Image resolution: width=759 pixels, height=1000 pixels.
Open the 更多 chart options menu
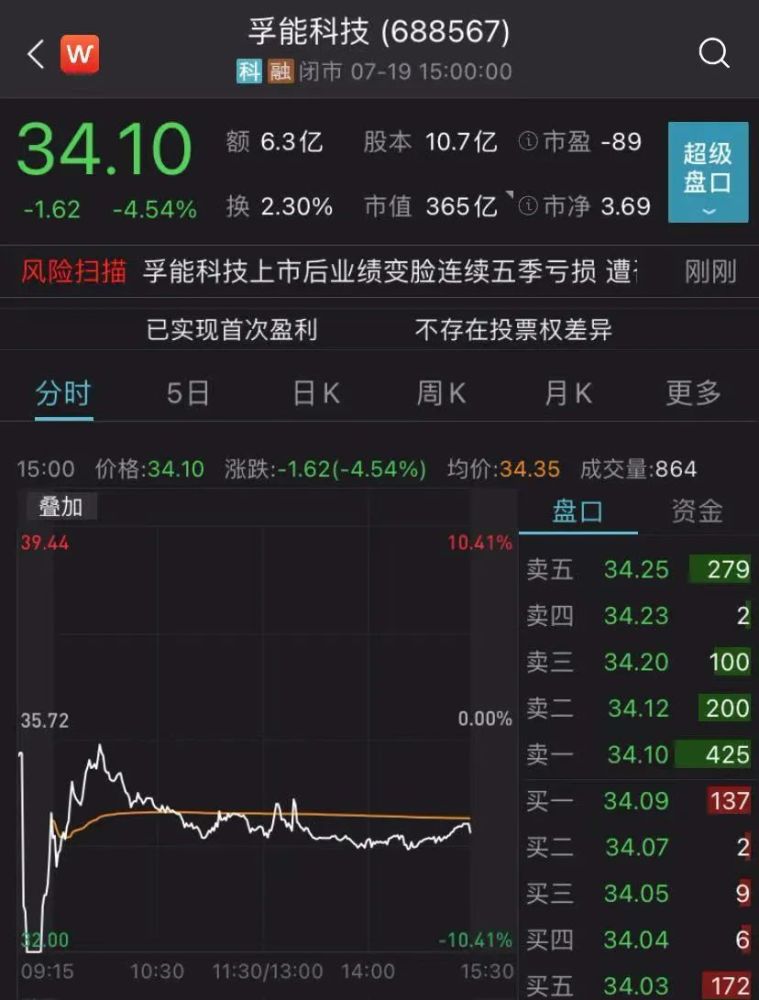[691, 393]
